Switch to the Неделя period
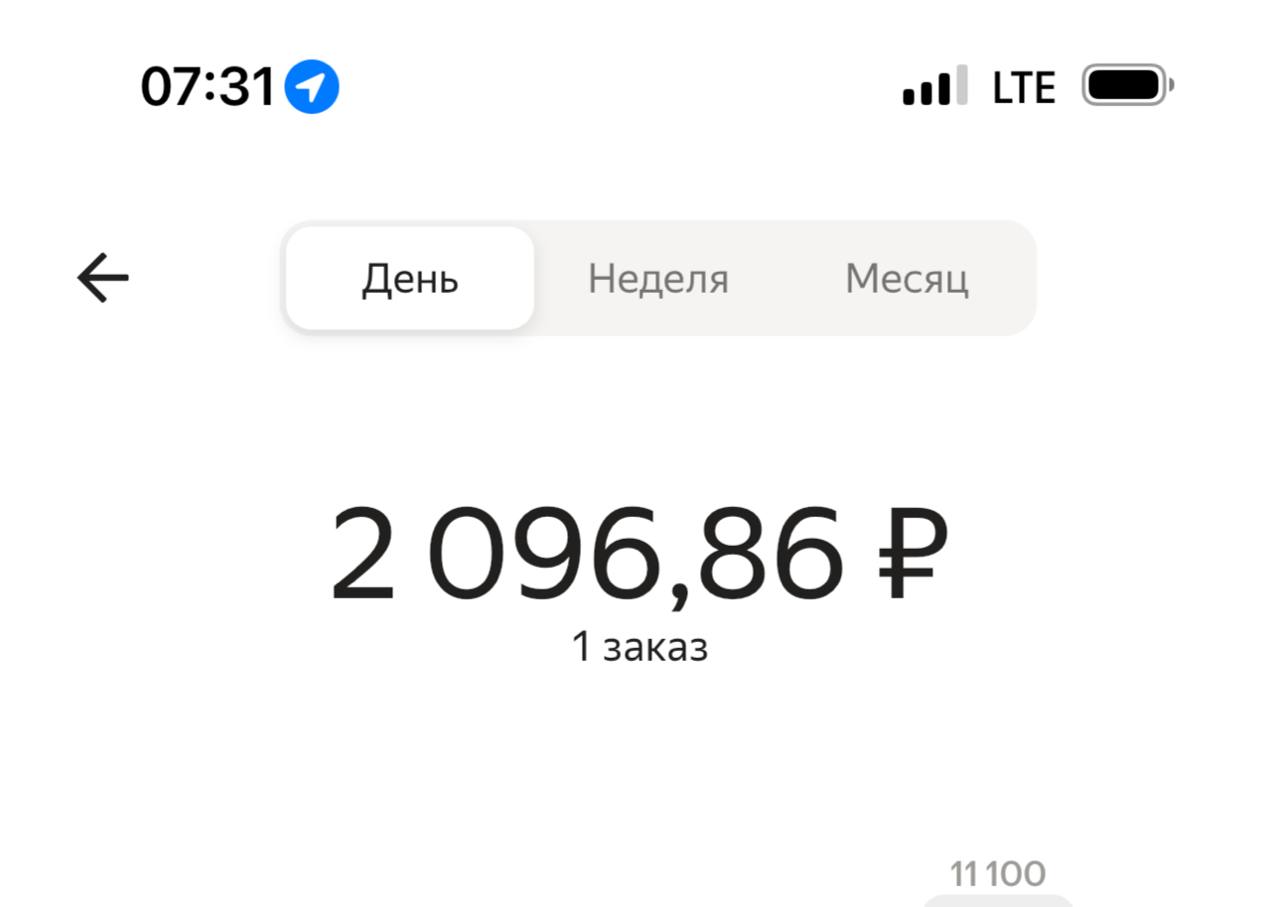Screen dimensions: 1280x907 click(658, 278)
